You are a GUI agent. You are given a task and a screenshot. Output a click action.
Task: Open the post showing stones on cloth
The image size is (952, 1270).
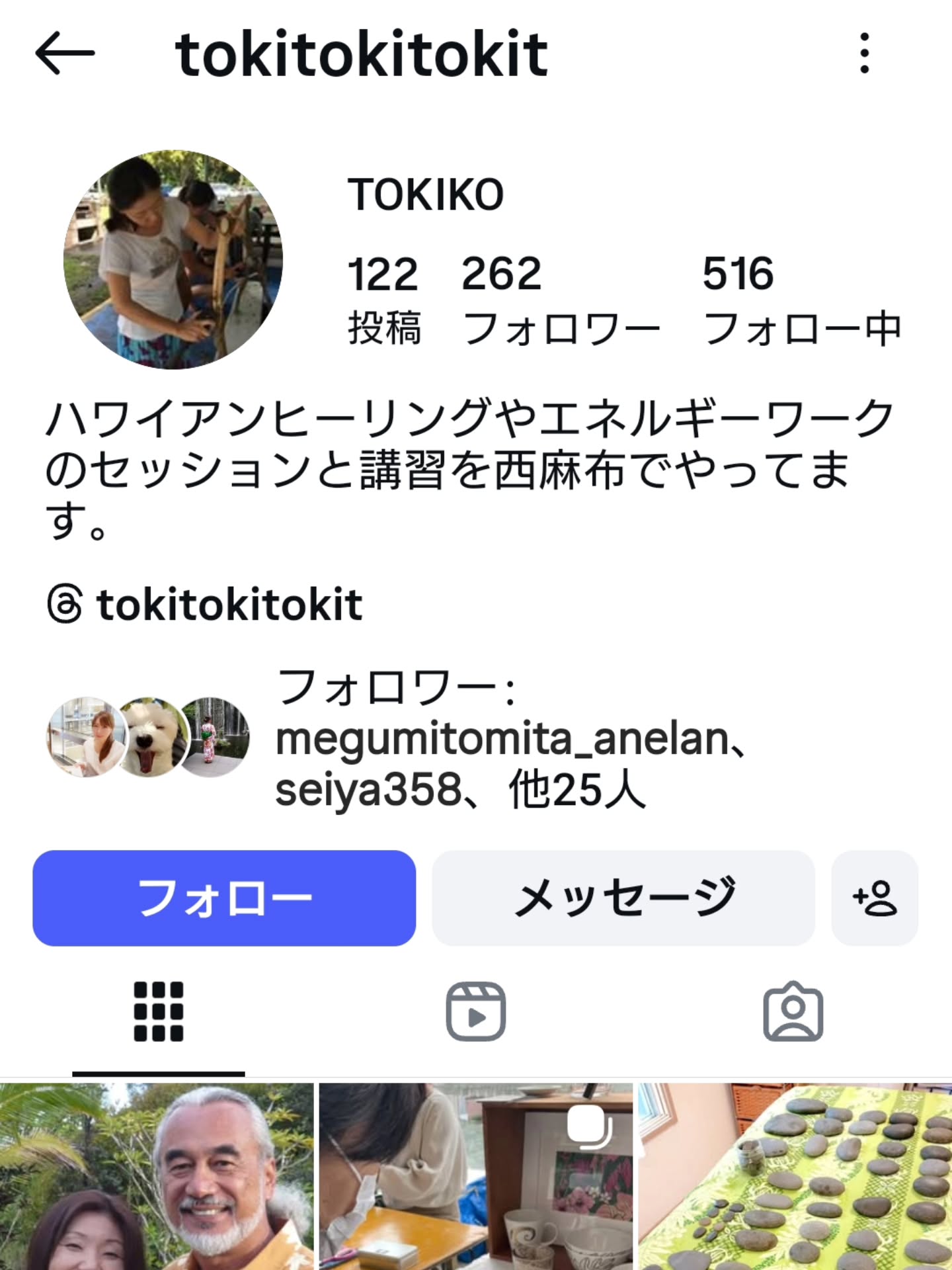click(x=795, y=1177)
